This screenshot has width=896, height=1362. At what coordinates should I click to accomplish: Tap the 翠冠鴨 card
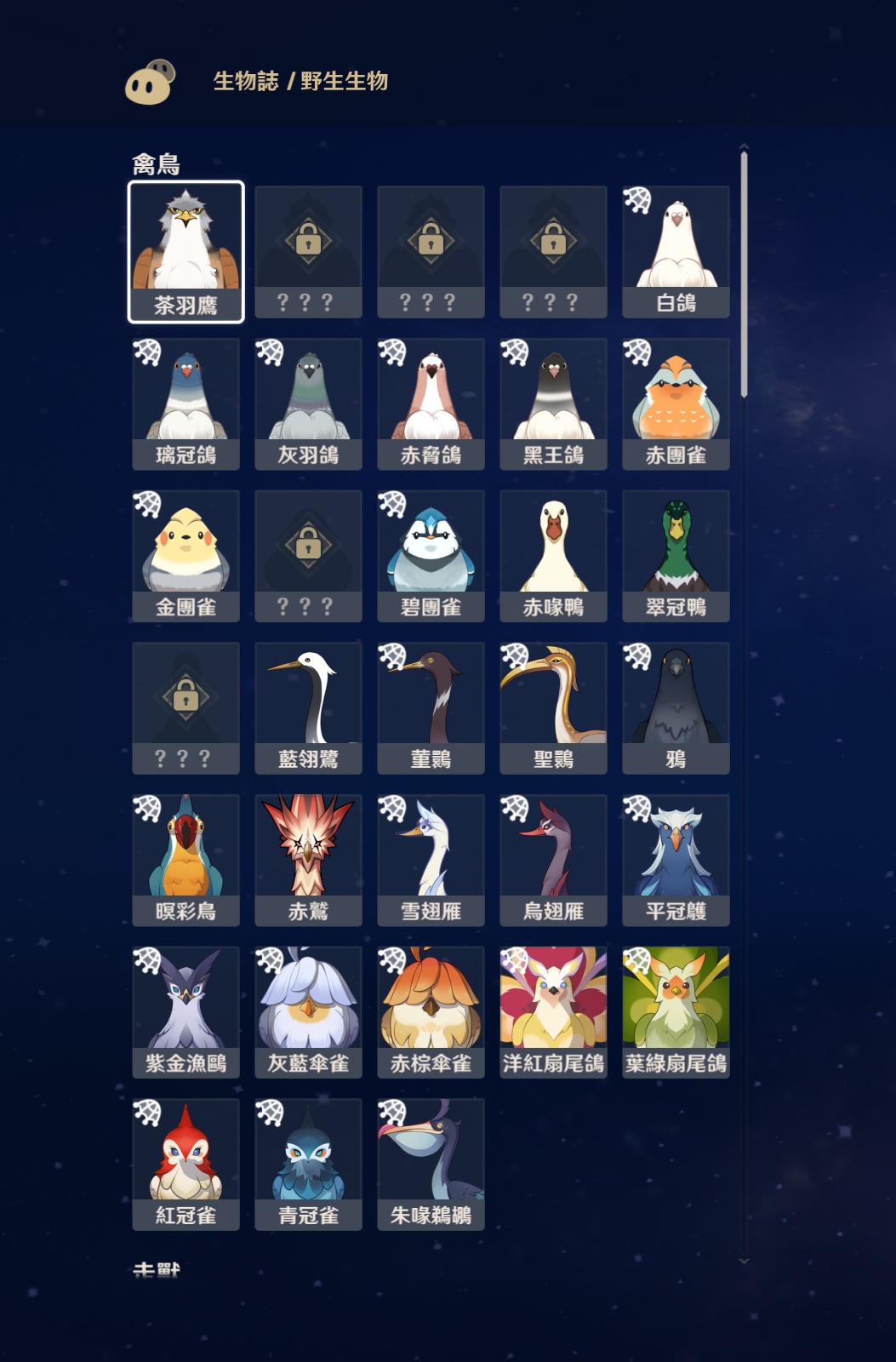(x=676, y=555)
